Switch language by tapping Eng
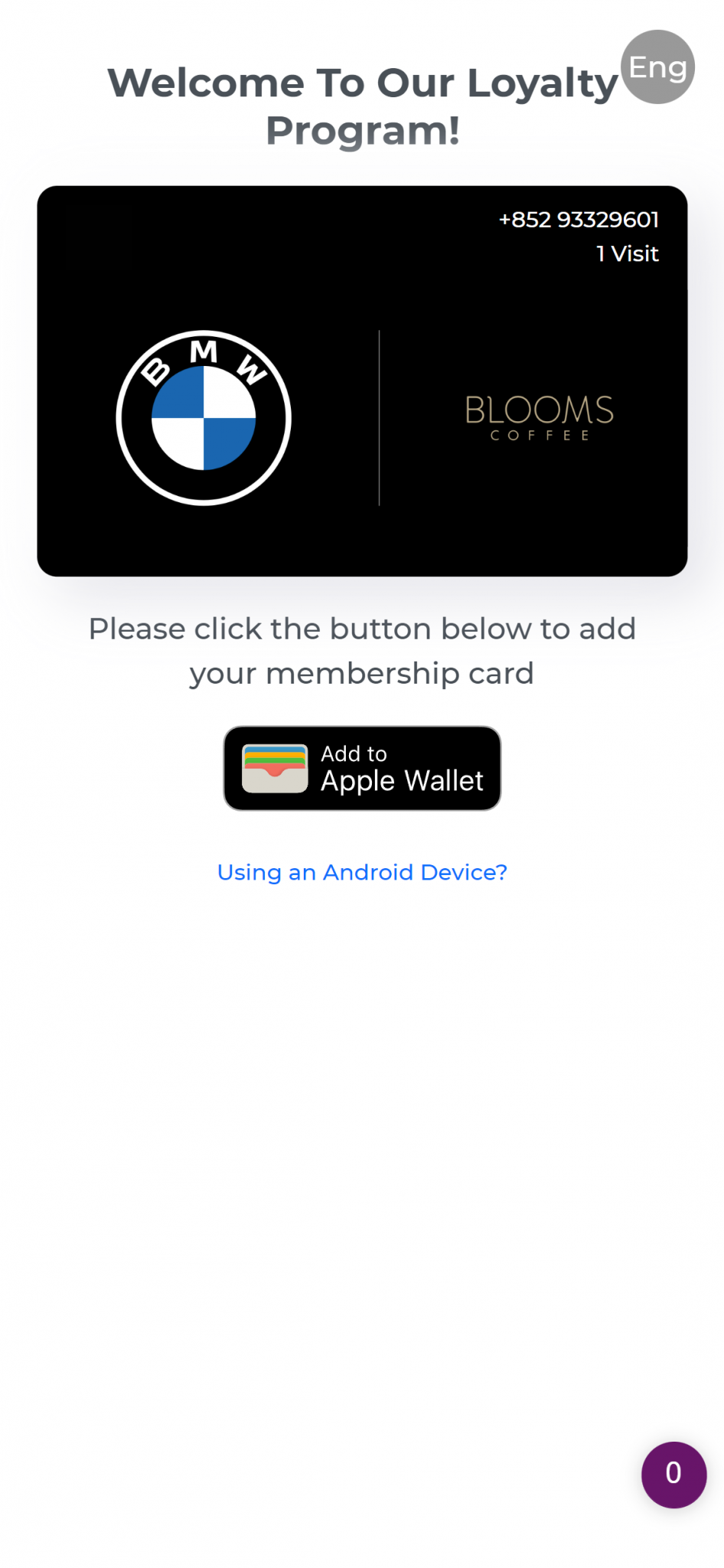The height and width of the screenshot is (1568, 724). [x=657, y=67]
